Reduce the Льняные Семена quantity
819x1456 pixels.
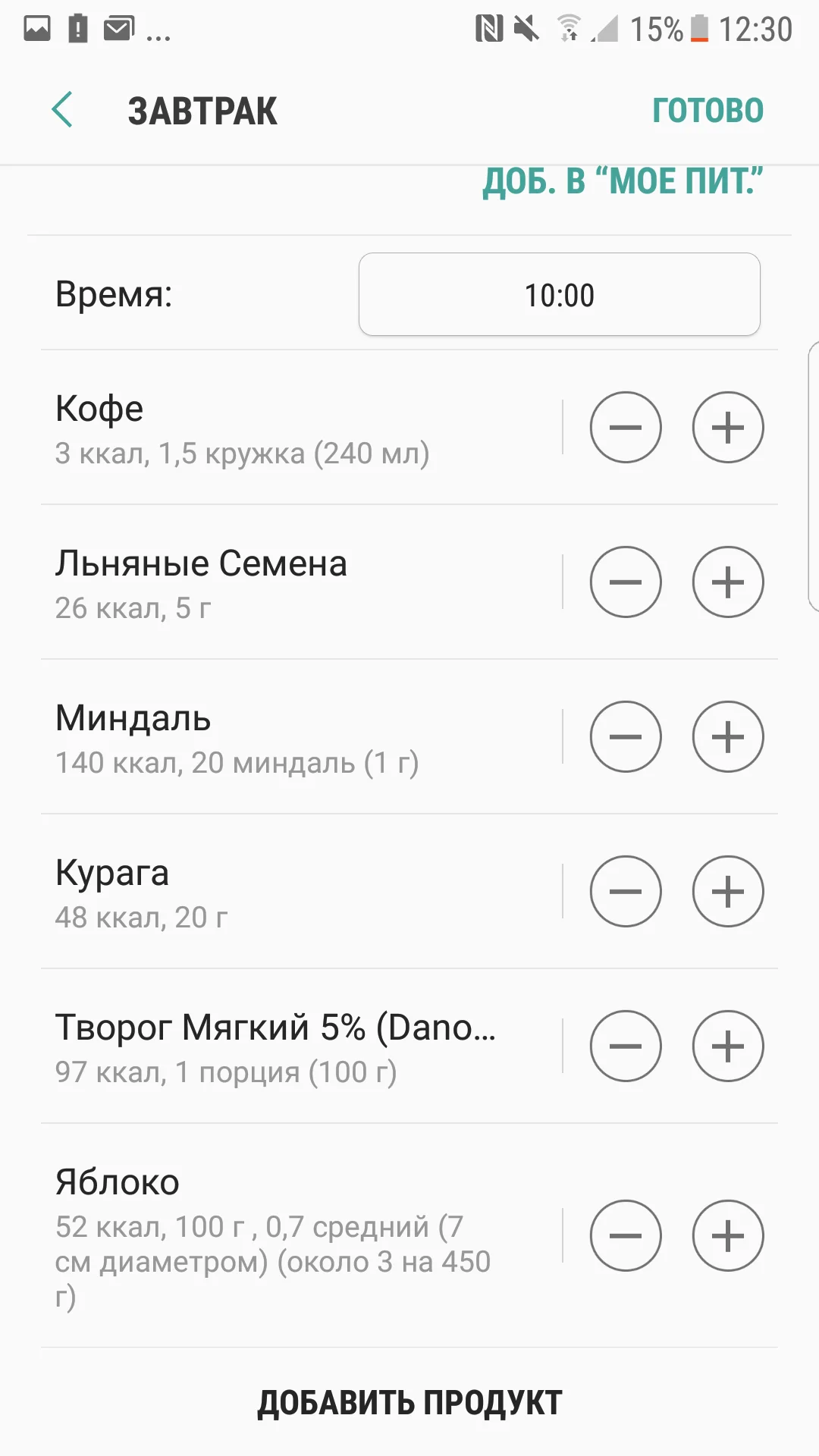(x=626, y=582)
